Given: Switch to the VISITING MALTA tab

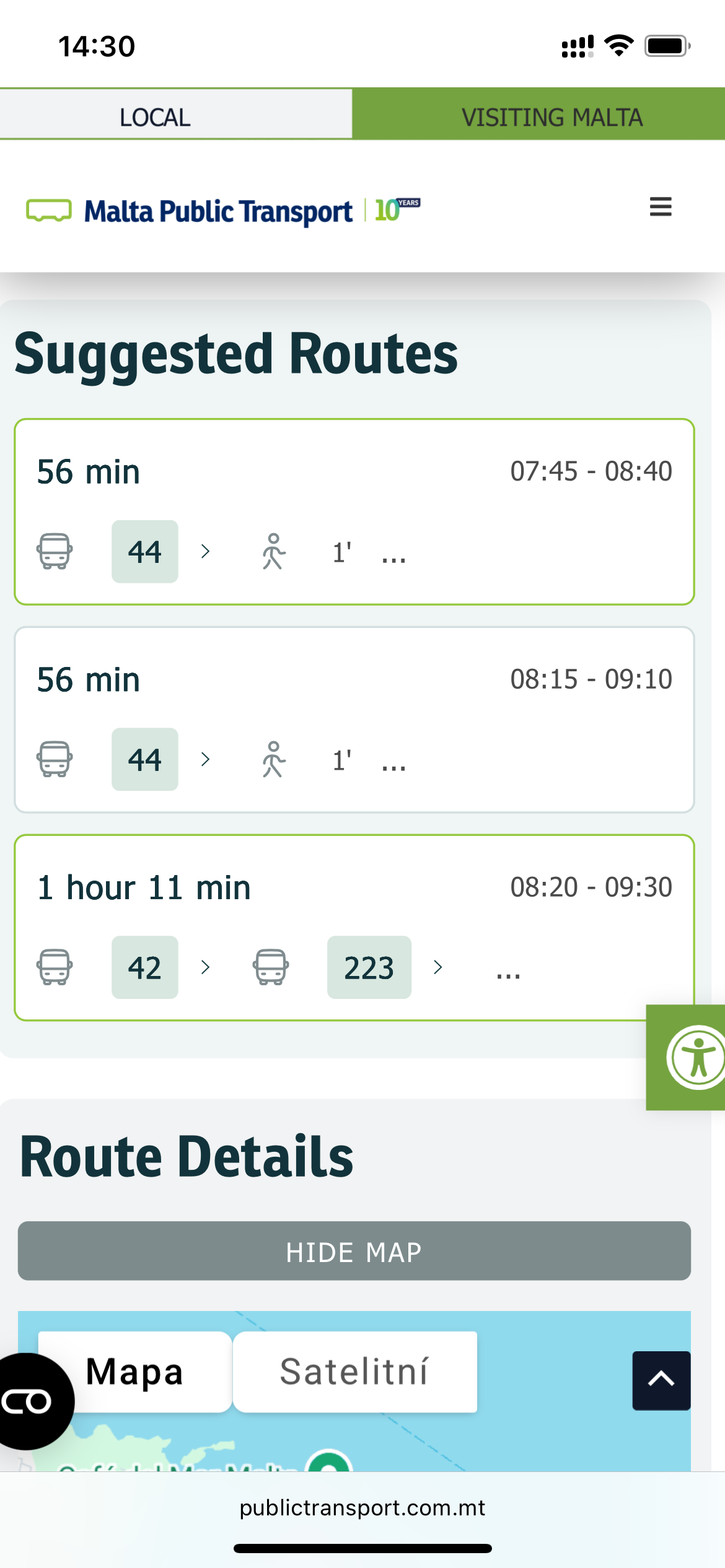Looking at the screenshot, I should click(x=538, y=115).
